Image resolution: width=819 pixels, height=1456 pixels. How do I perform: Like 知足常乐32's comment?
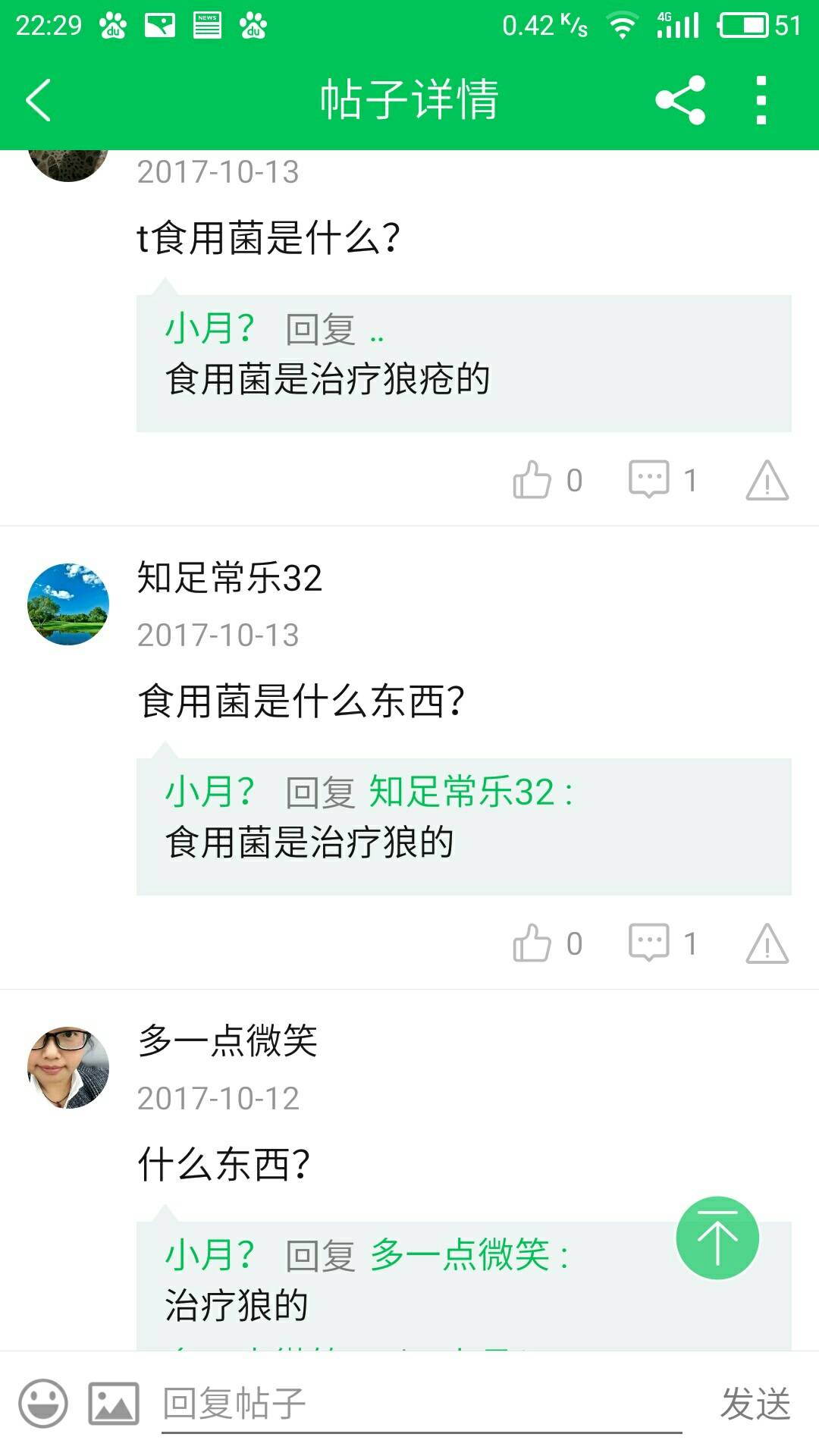point(532,943)
